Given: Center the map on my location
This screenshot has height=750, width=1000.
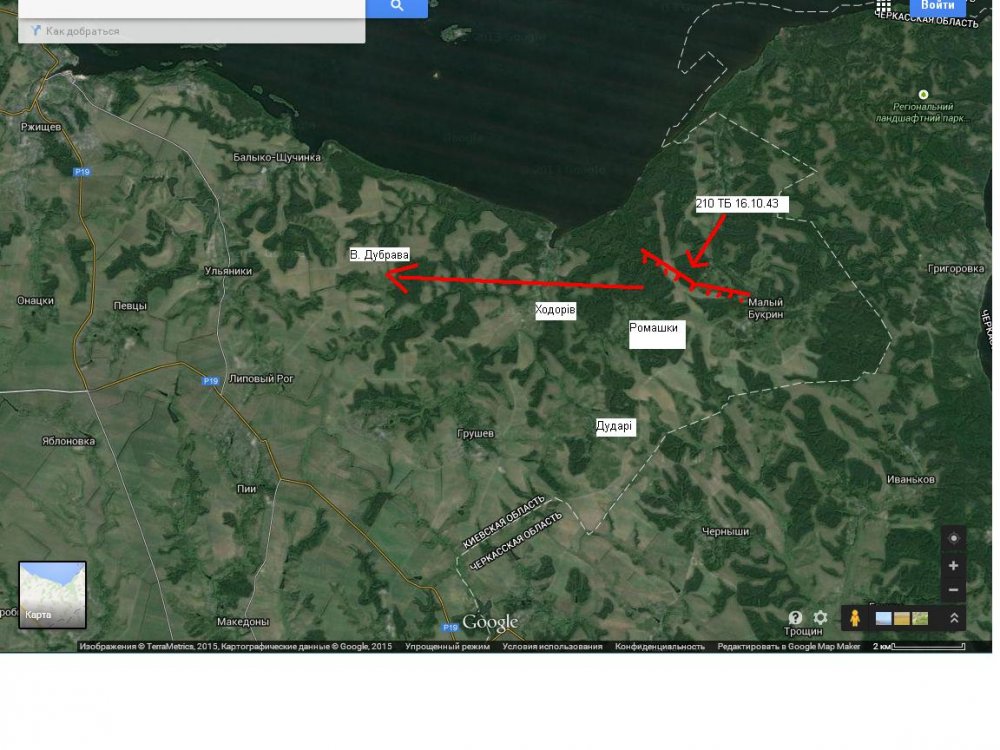Looking at the screenshot, I should [x=953, y=538].
